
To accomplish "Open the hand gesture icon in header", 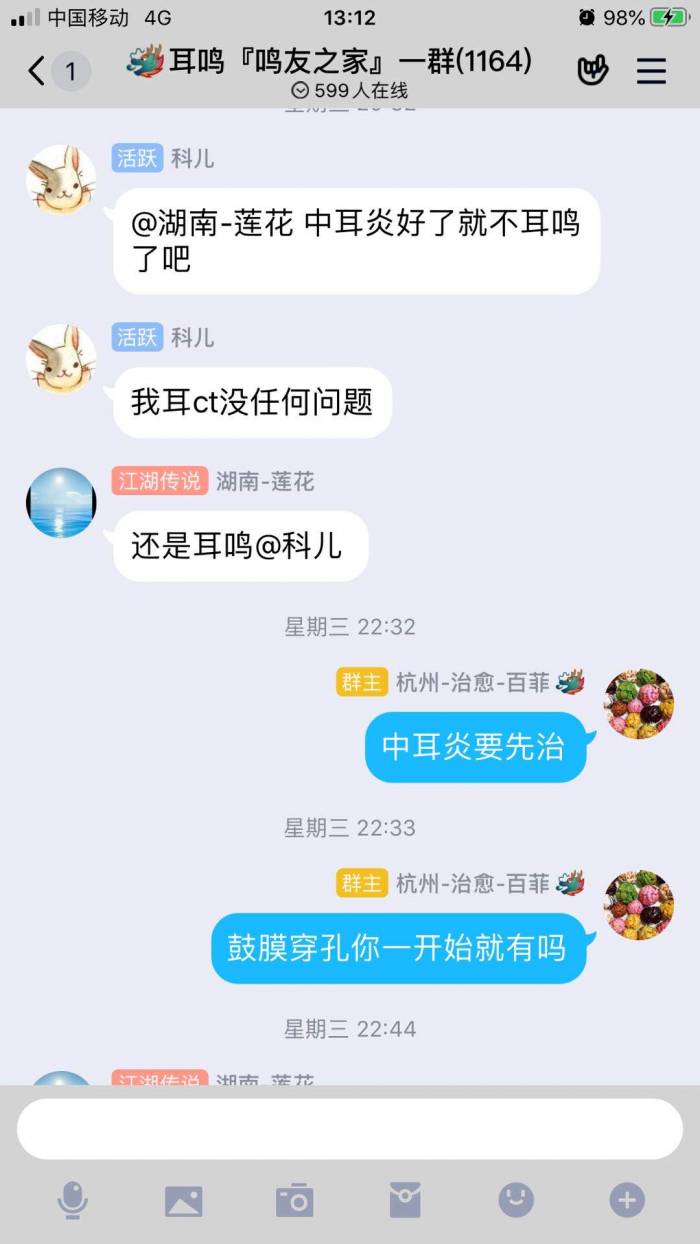I will point(593,71).
